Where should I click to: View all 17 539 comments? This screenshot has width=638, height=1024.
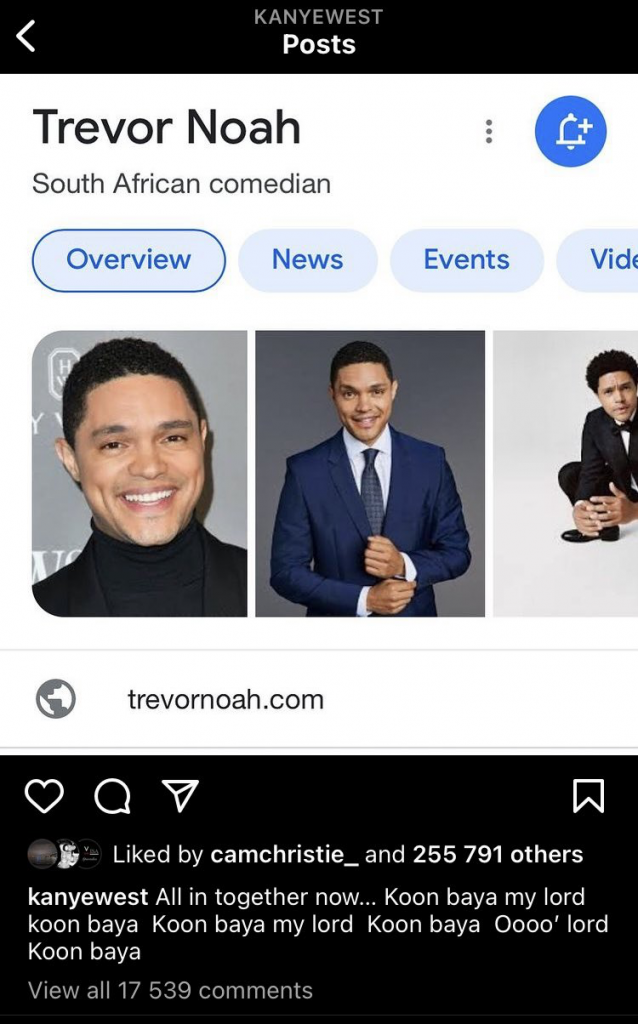click(170, 991)
